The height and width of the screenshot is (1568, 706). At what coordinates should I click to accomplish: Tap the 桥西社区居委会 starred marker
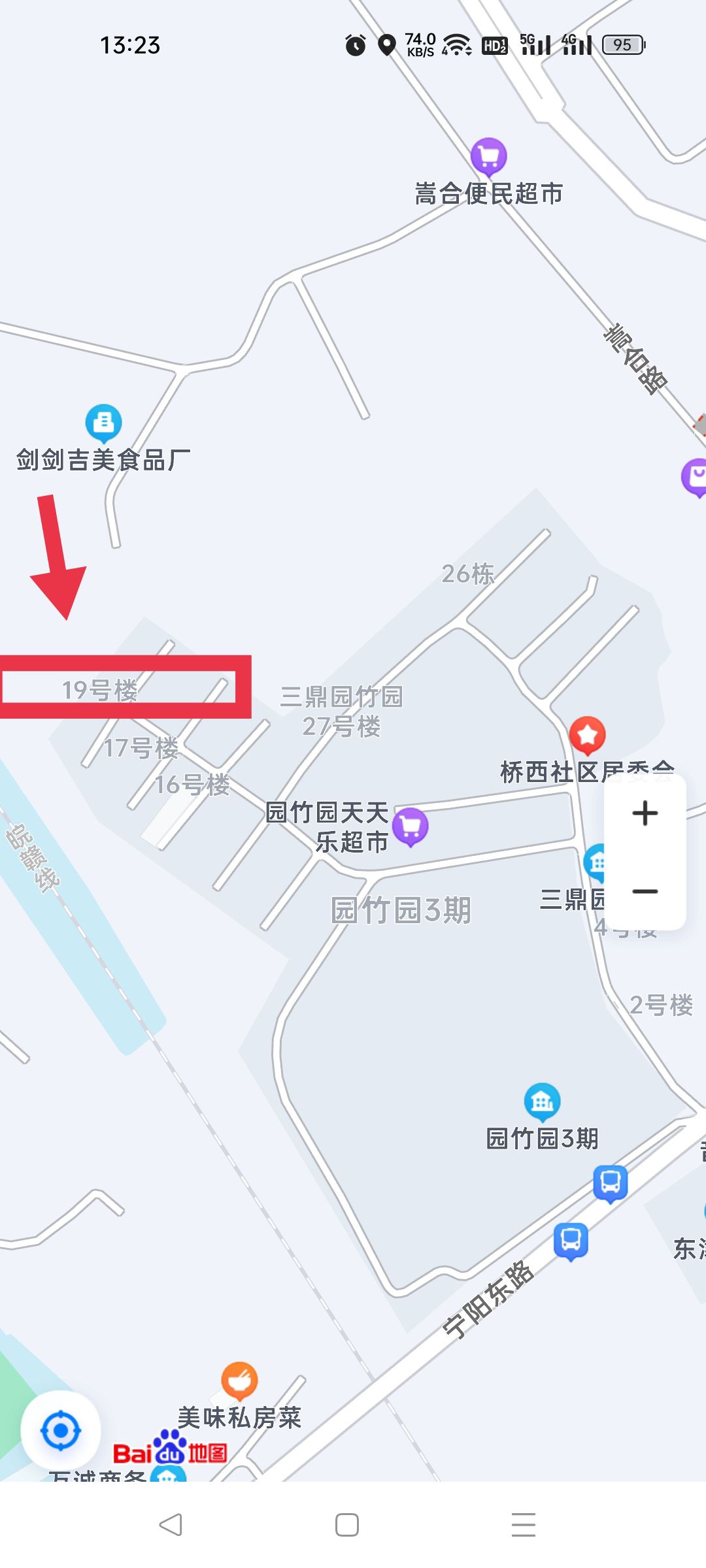point(587,735)
